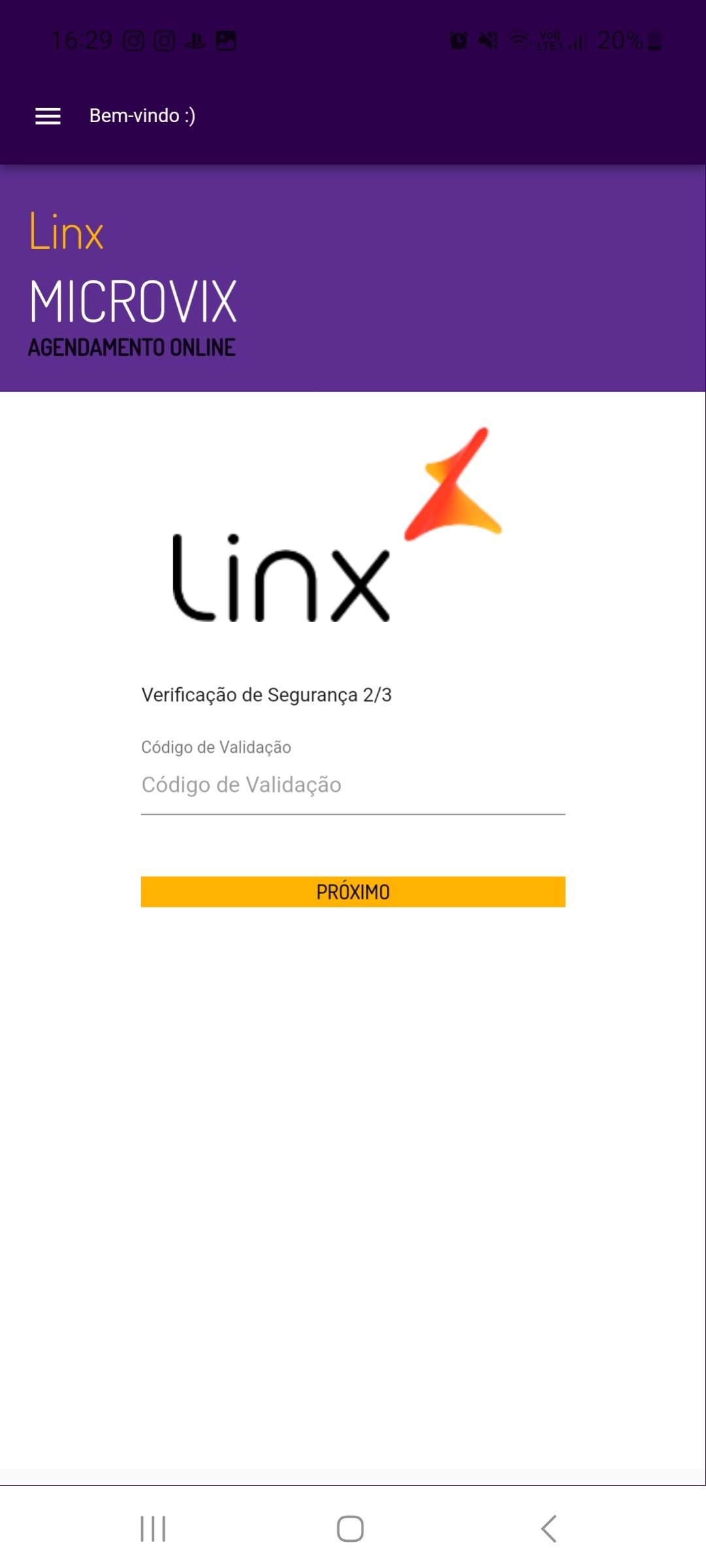Open the hamburger drawer menu

tap(48, 116)
